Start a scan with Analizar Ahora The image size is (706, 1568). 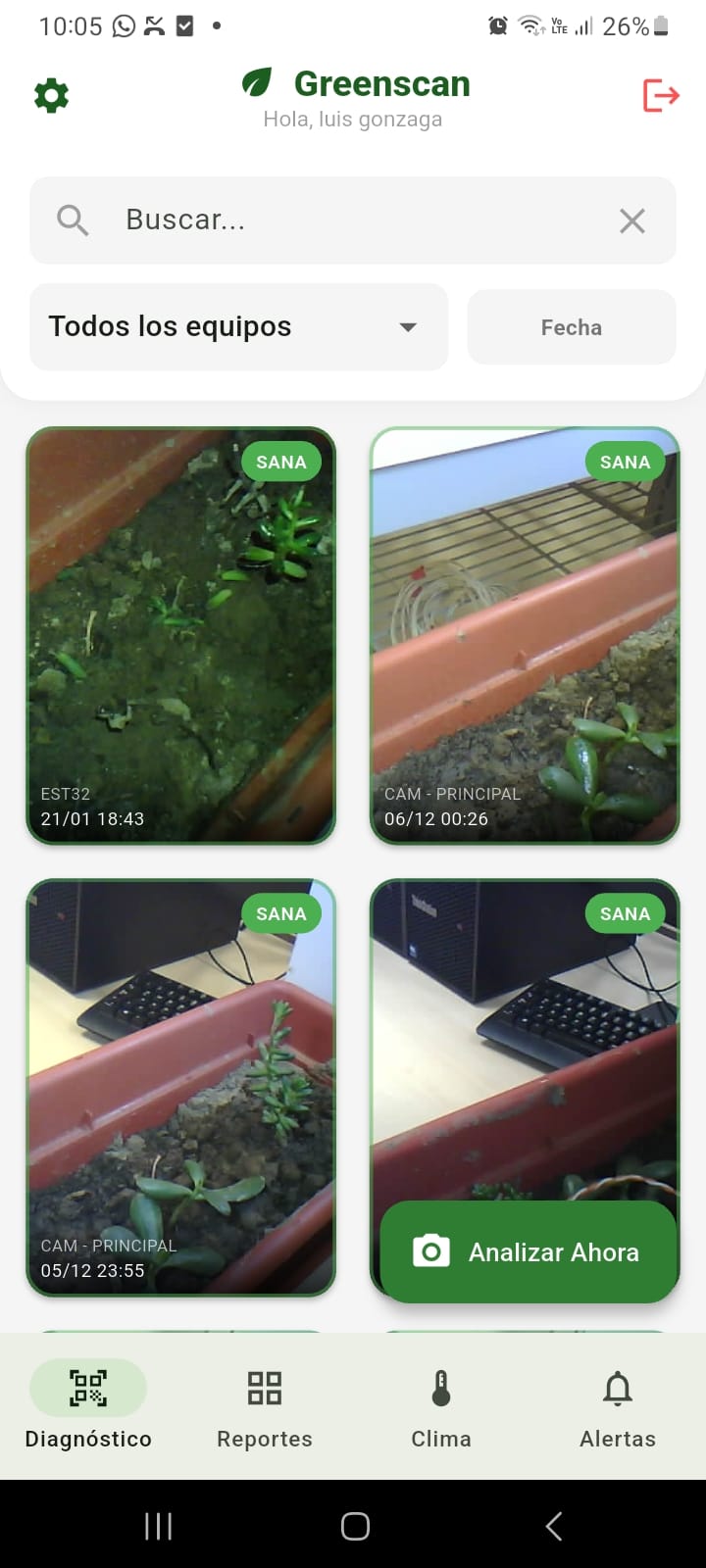pos(529,1251)
